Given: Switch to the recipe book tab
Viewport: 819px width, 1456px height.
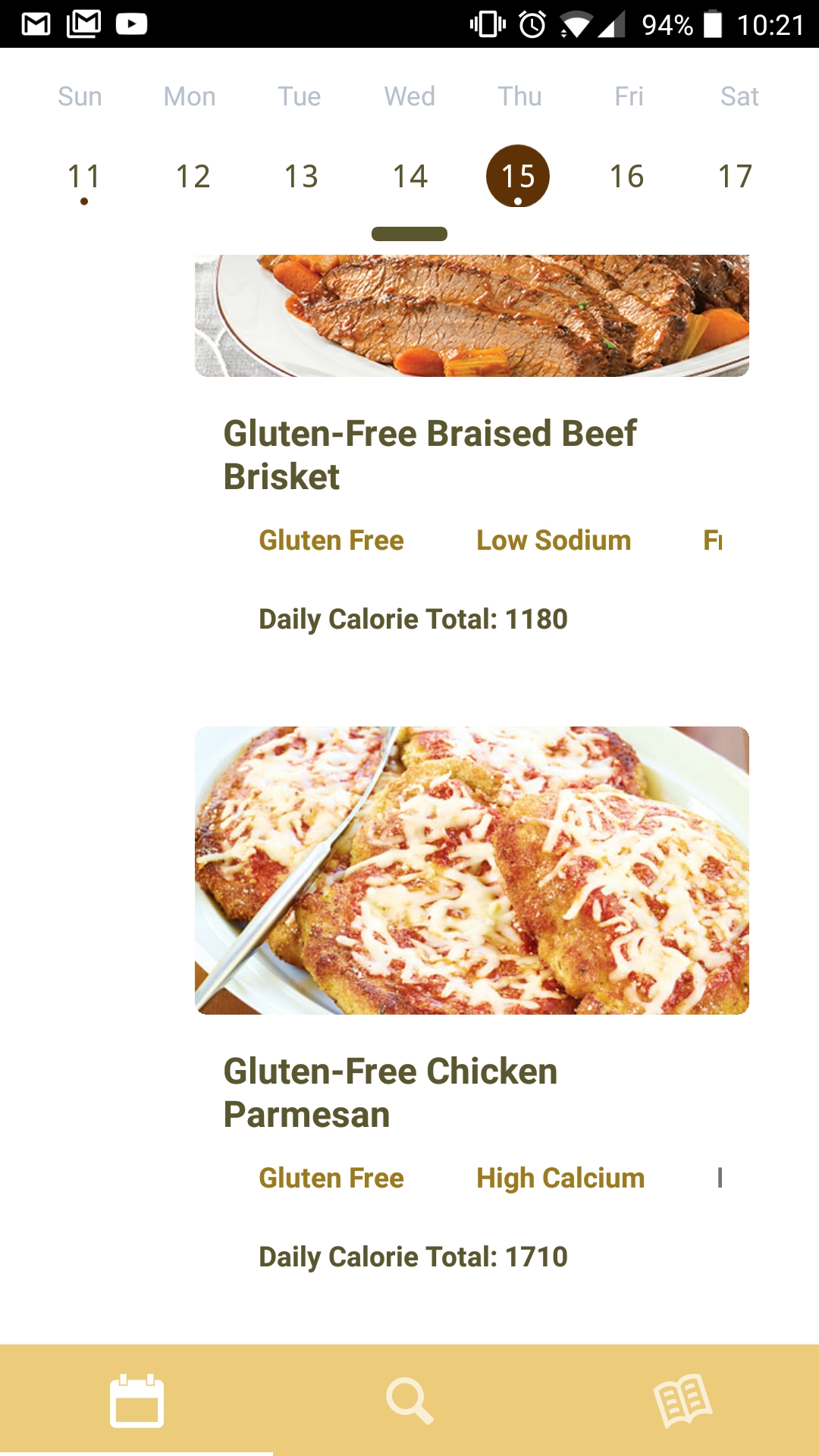Looking at the screenshot, I should point(682,1401).
